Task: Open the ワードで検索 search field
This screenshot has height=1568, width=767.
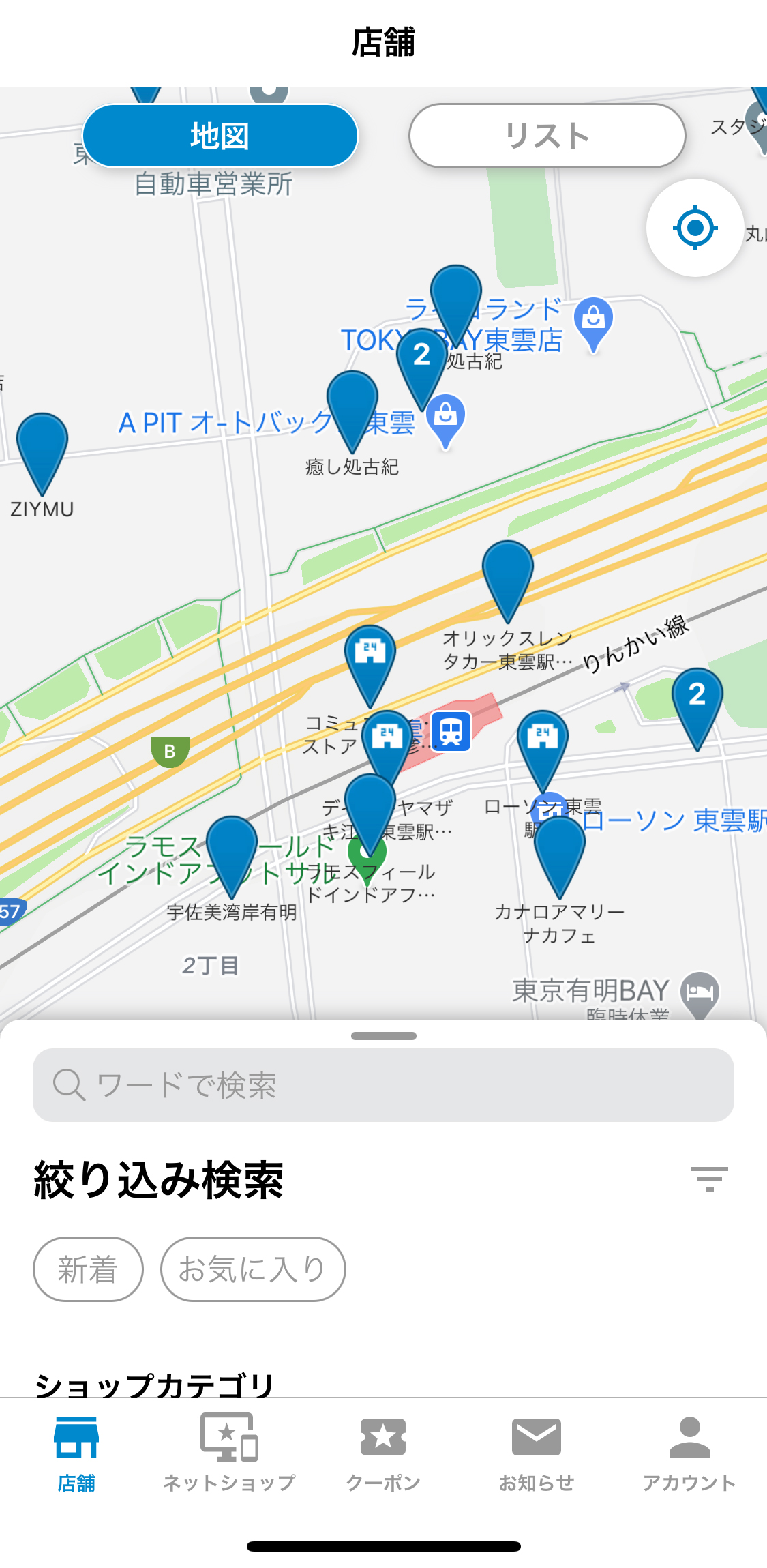Action: pyautogui.click(x=383, y=1084)
